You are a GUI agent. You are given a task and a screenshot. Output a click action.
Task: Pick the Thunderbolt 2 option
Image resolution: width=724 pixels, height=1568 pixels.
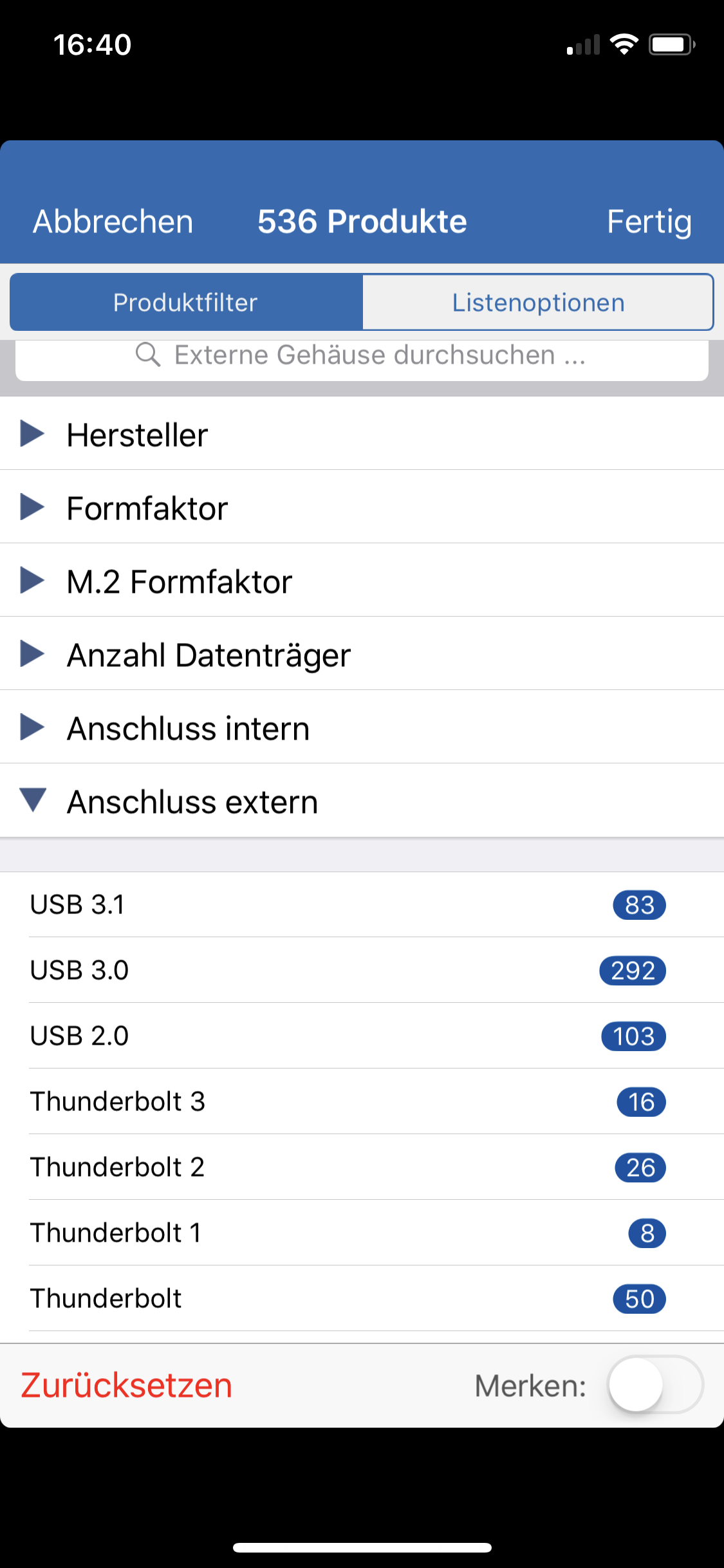(x=362, y=1167)
